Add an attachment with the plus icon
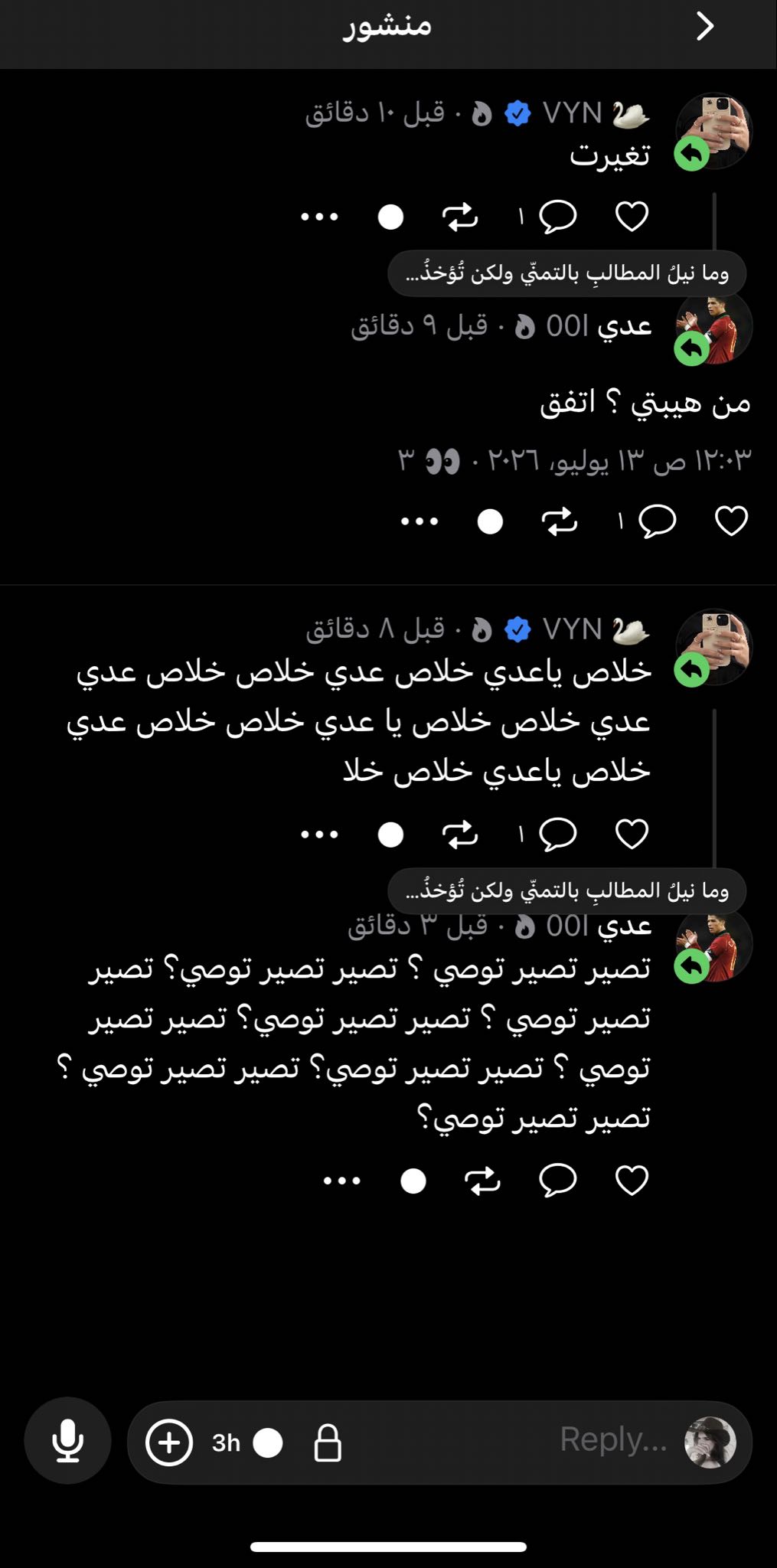 [x=169, y=1442]
